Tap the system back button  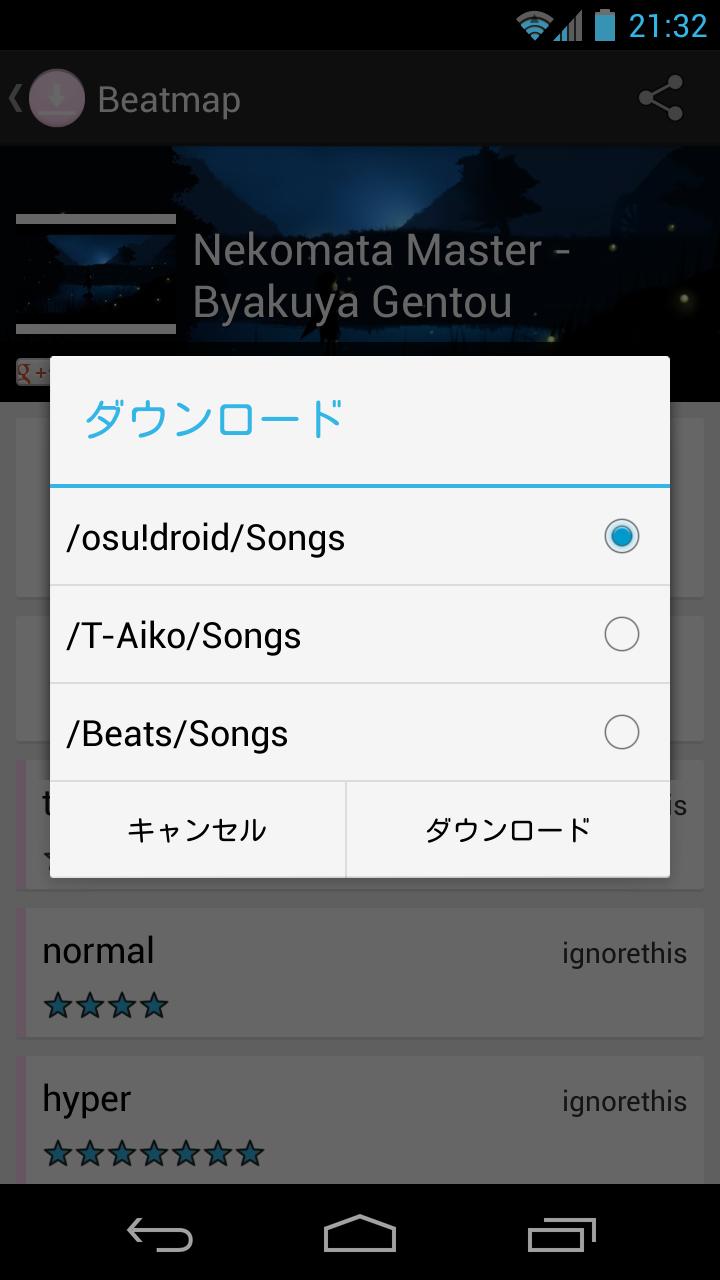pos(160,1234)
